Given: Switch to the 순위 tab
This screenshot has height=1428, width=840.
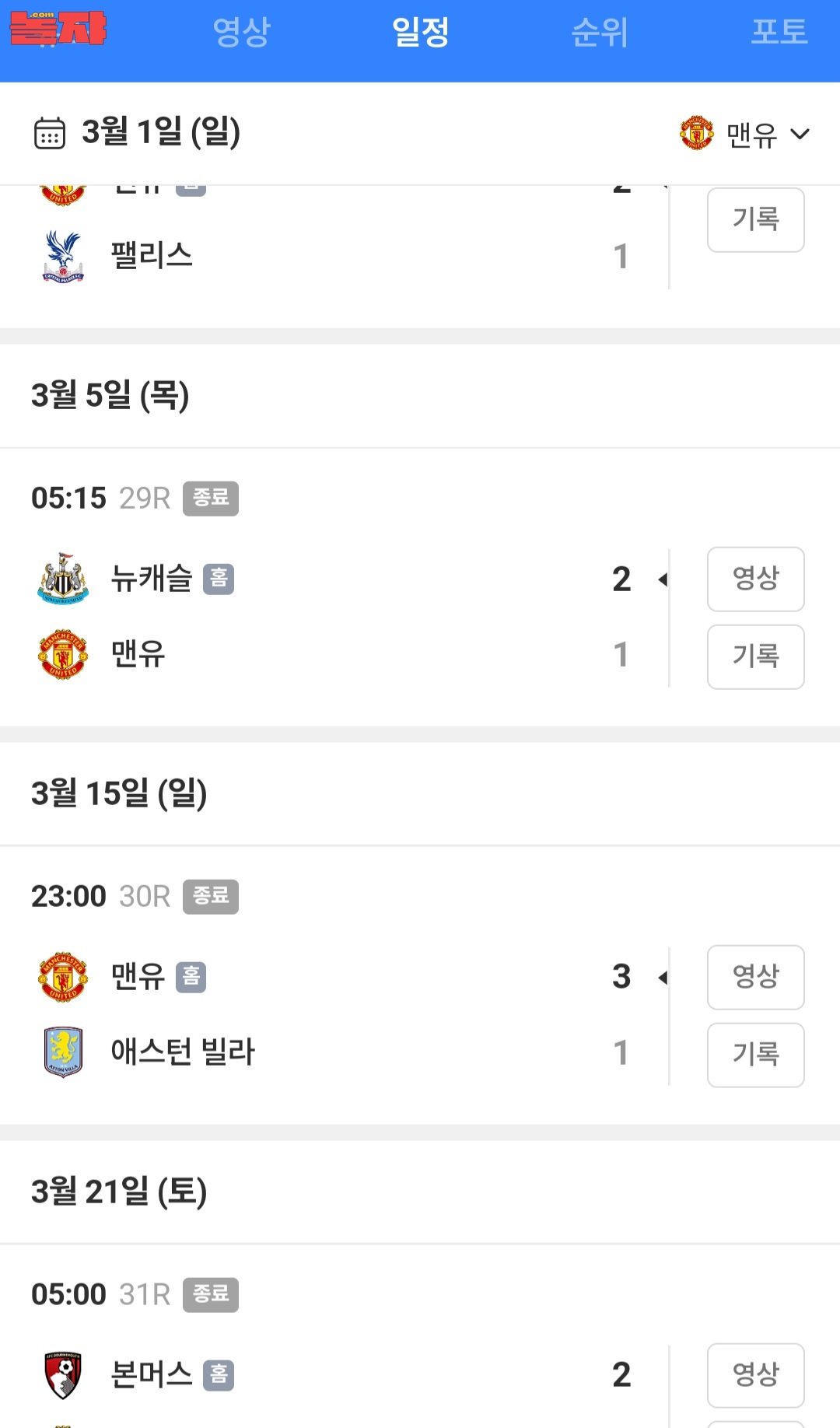Looking at the screenshot, I should (599, 33).
